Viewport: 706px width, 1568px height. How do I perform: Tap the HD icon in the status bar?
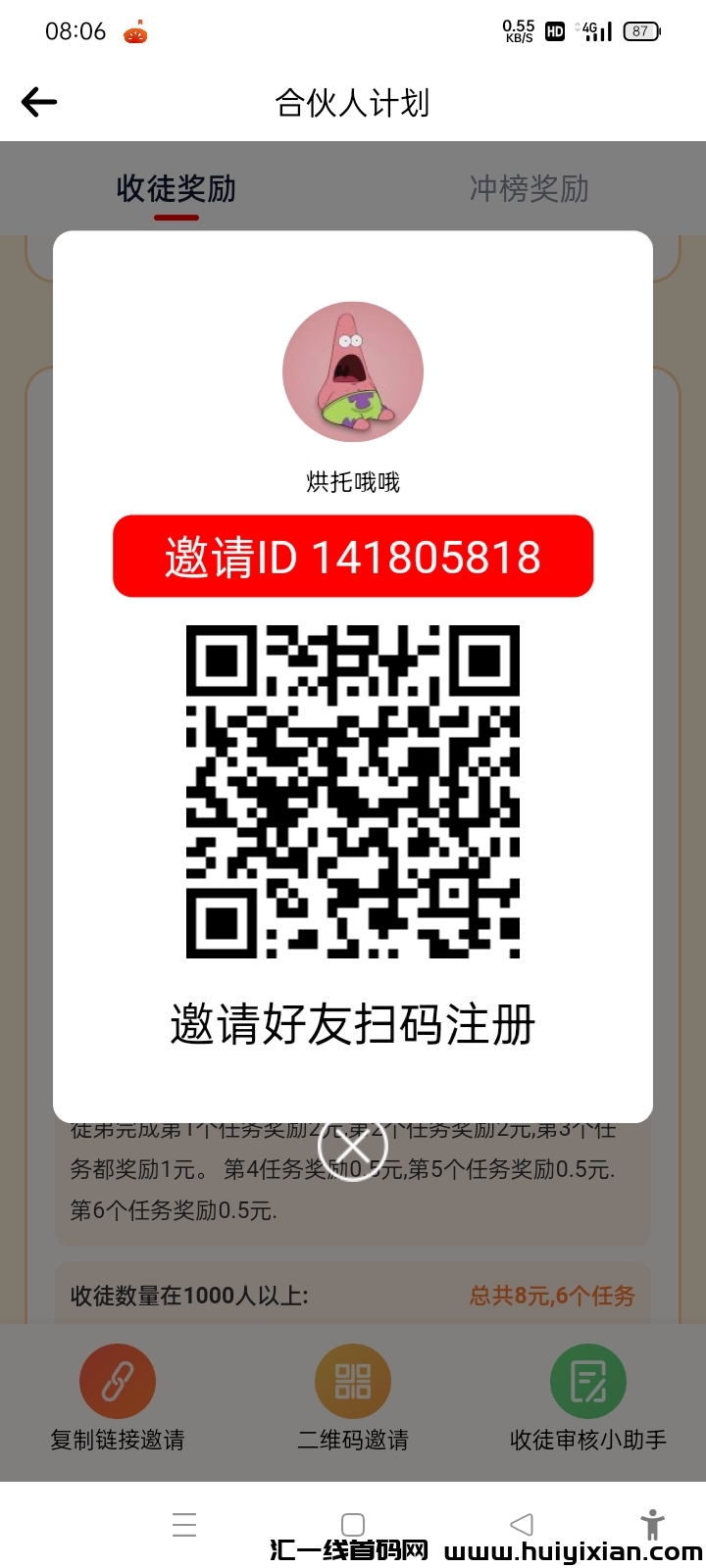pos(552,30)
